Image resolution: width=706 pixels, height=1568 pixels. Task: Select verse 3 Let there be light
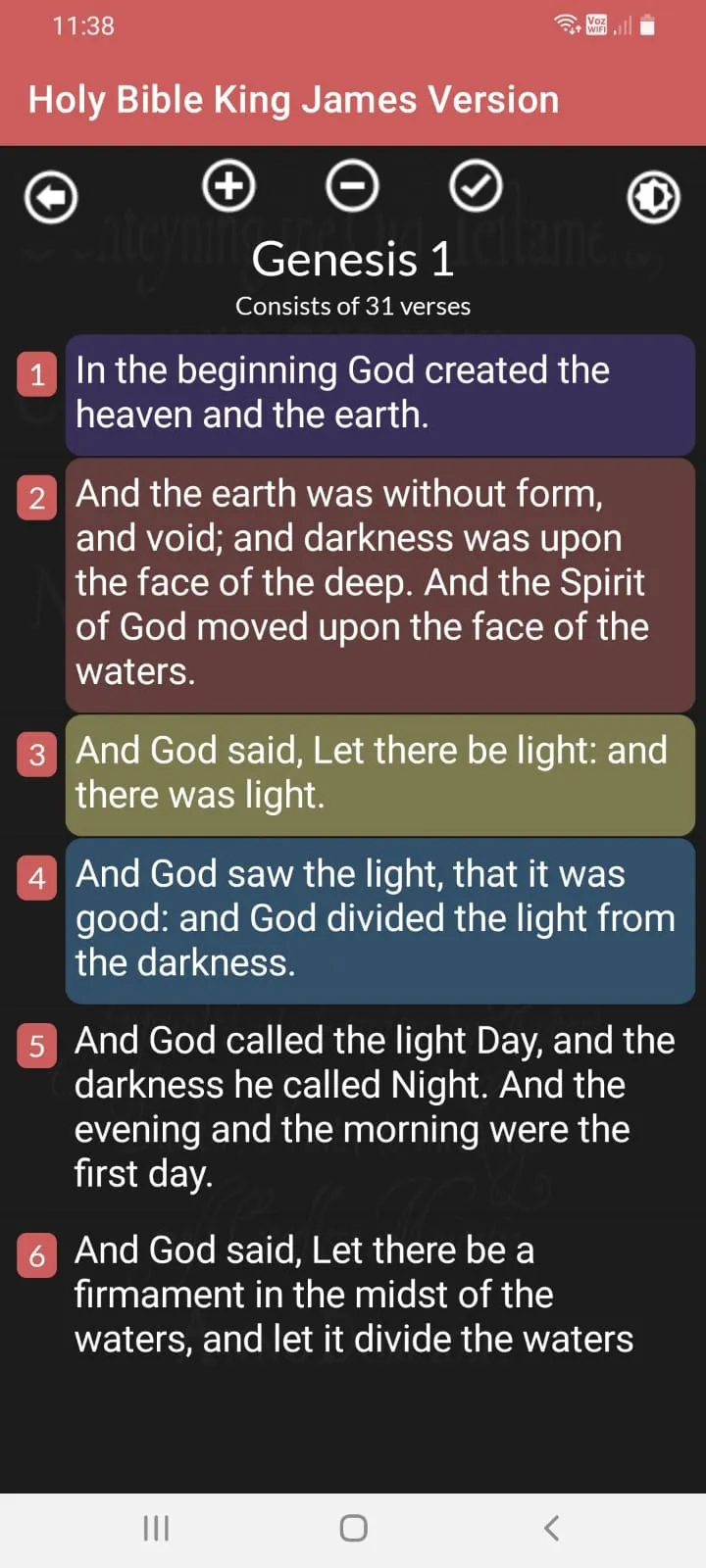[380, 774]
